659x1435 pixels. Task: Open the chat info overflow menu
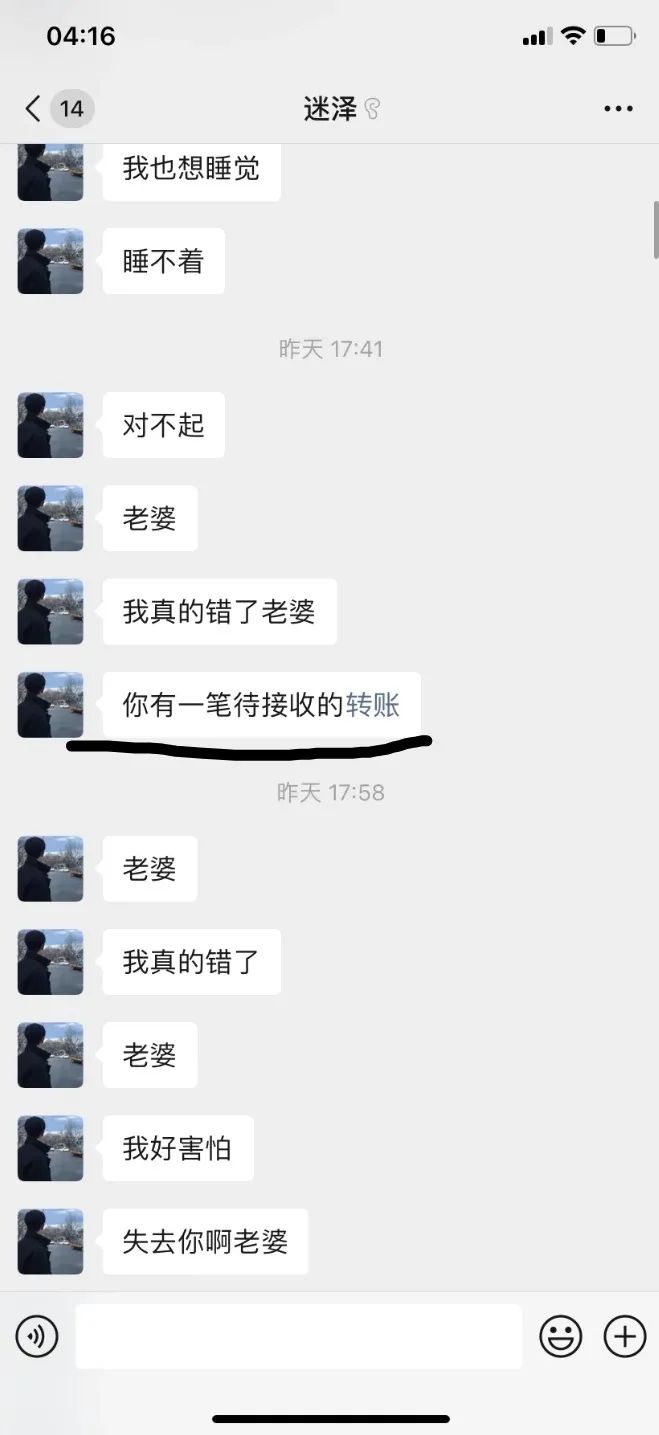(x=618, y=109)
